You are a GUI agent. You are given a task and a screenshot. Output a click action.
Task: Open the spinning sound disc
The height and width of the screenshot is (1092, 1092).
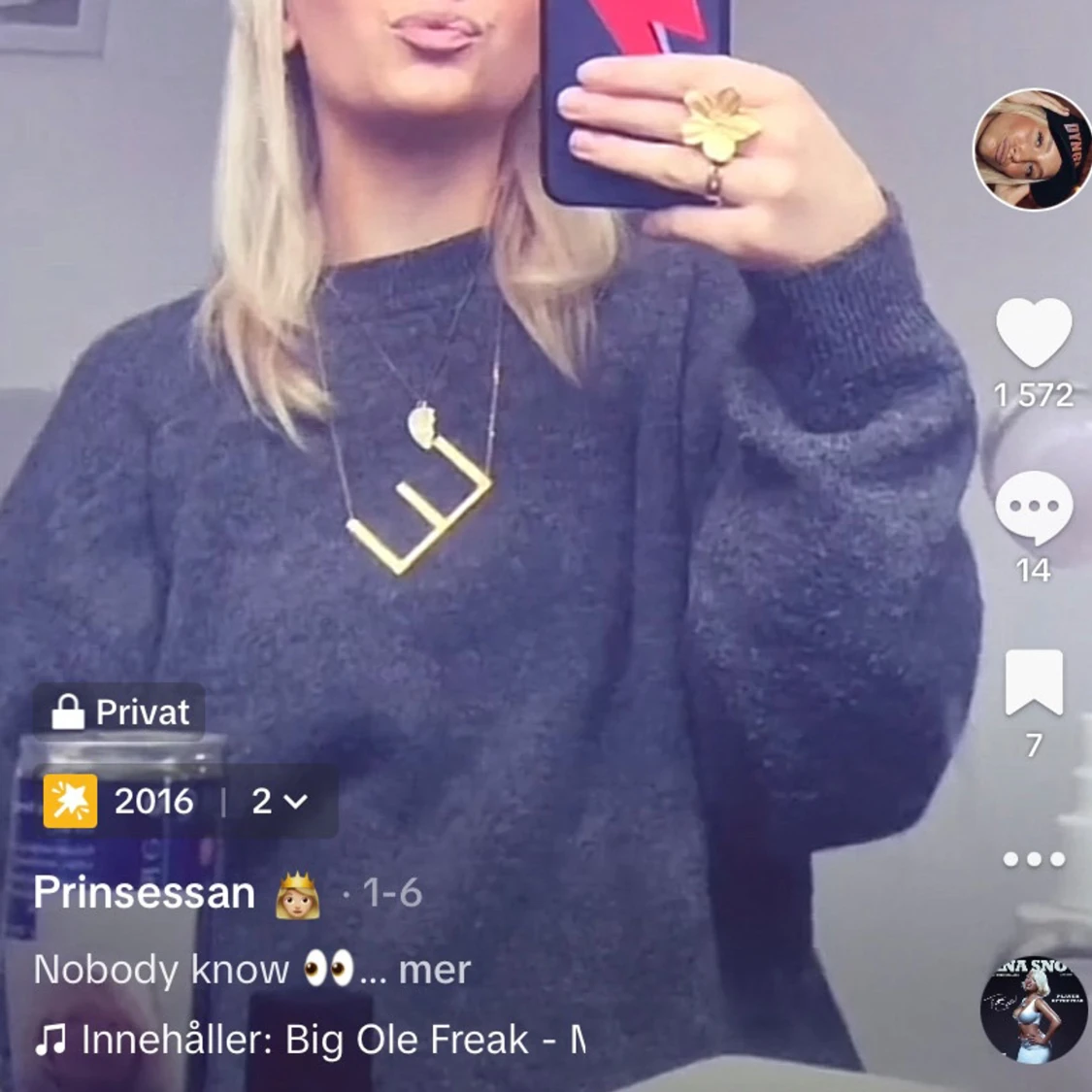click(1034, 1009)
